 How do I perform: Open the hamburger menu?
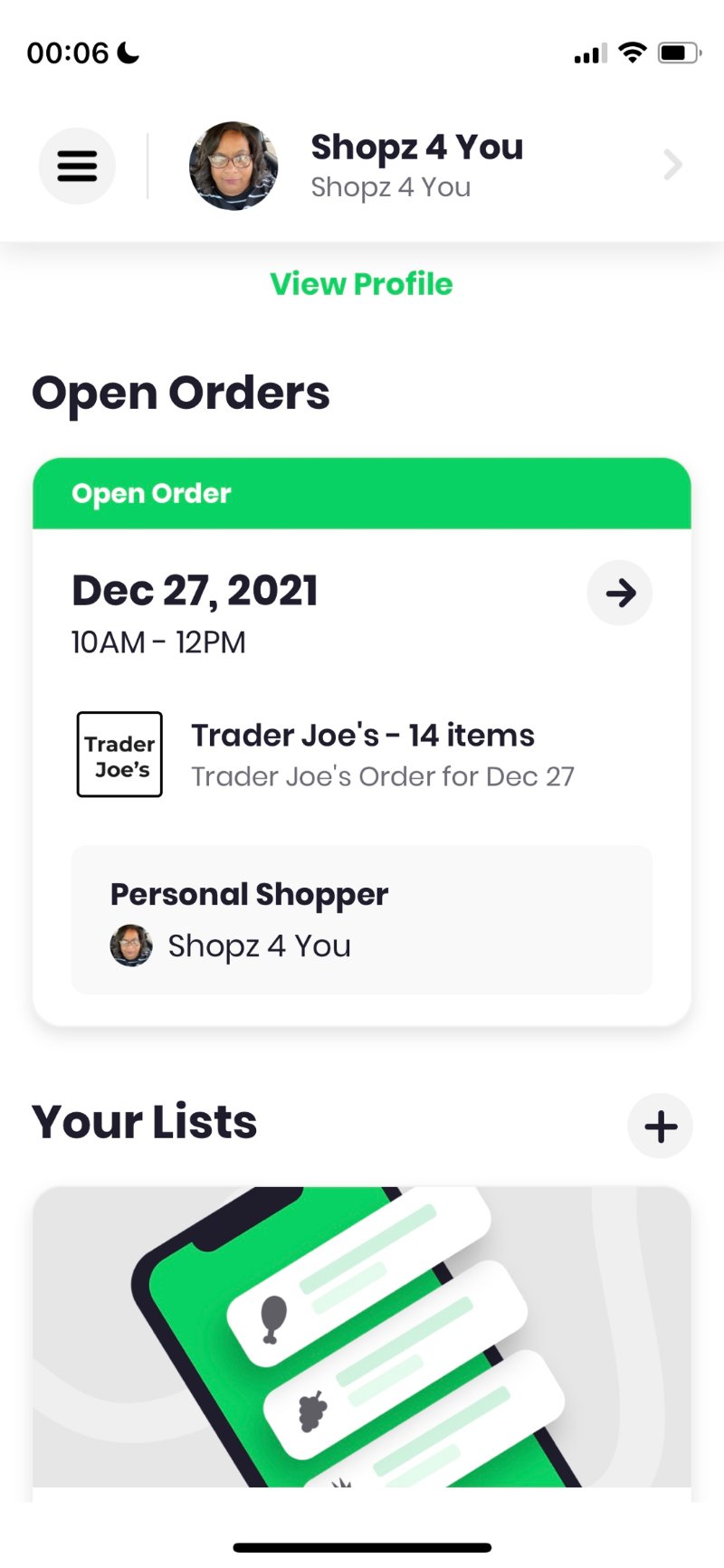[77, 166]
